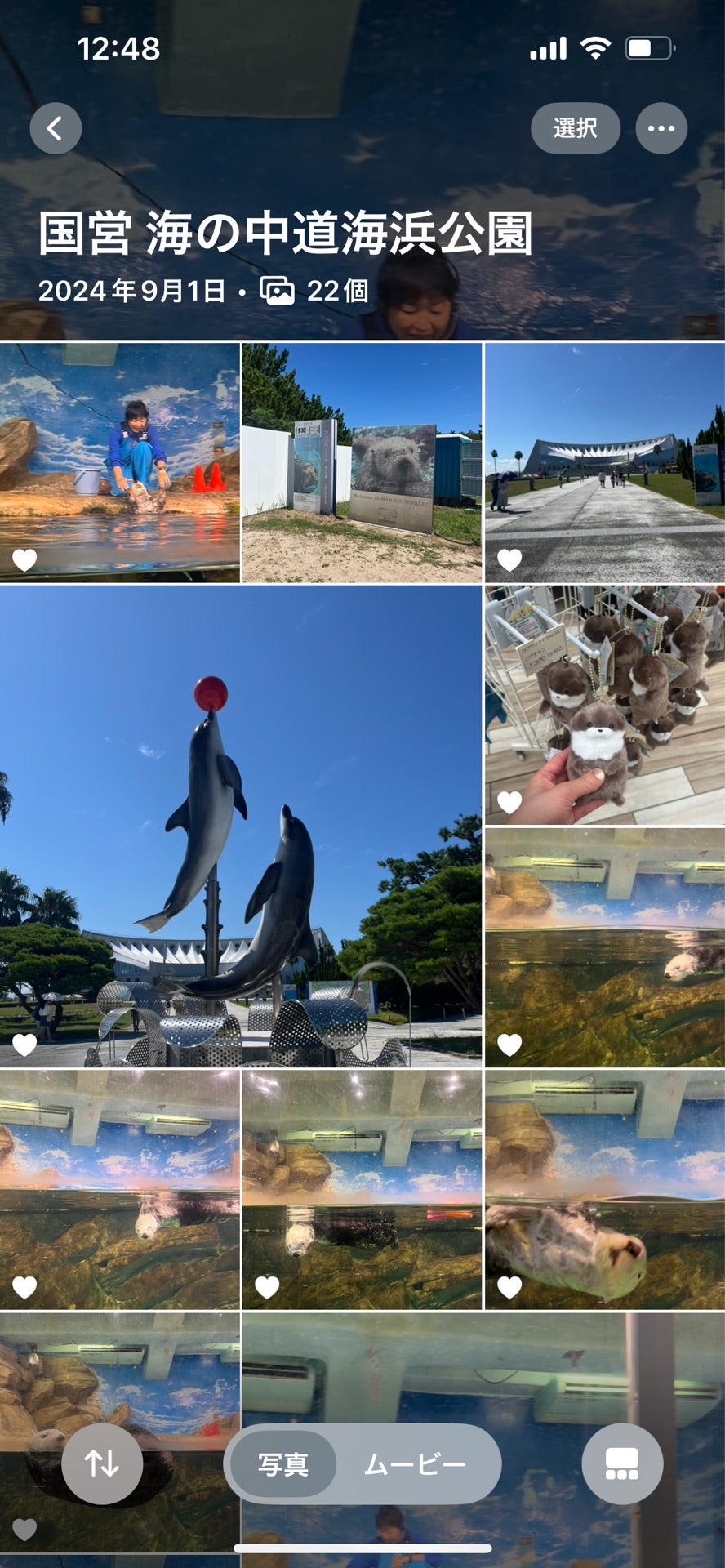Open the three-dot more options menu
The image size is (725, 1568).
pyautogui.click(x=661, y=128)
